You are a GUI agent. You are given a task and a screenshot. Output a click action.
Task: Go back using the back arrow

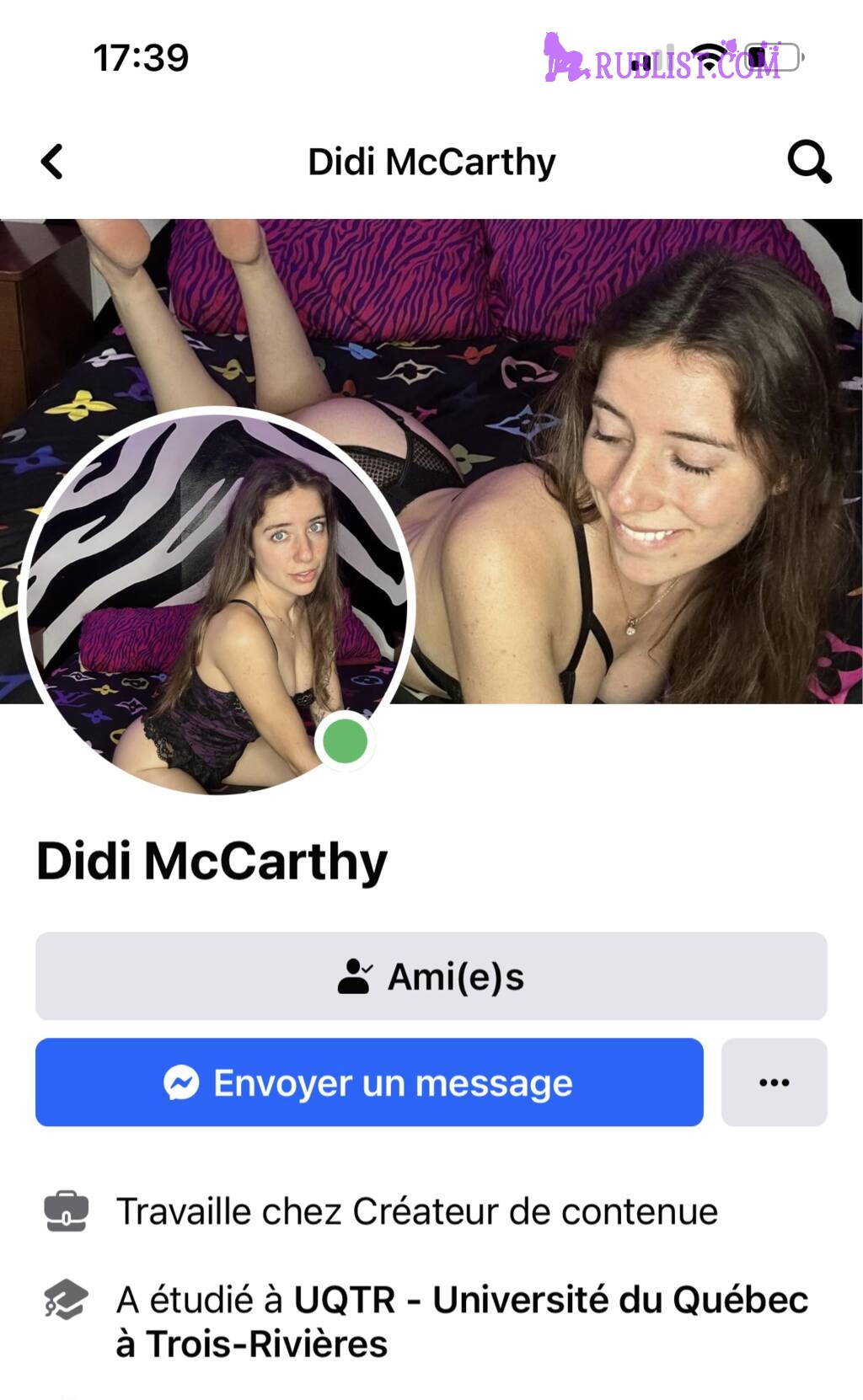(52, 162)
